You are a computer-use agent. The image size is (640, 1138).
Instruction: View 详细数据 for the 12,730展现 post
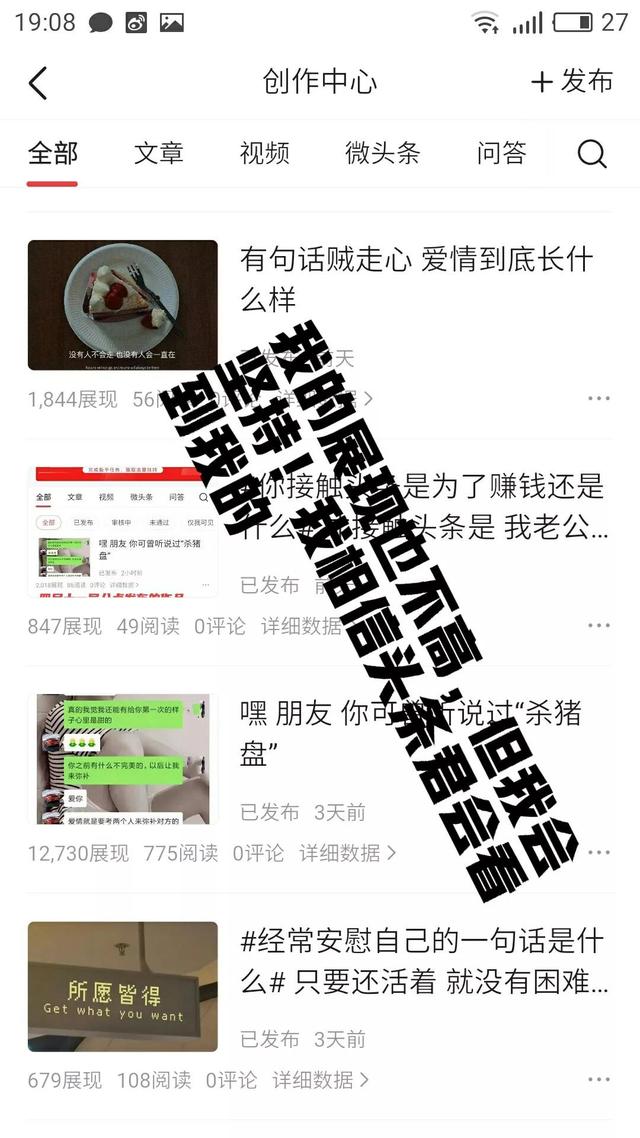(x=347, y=853)
